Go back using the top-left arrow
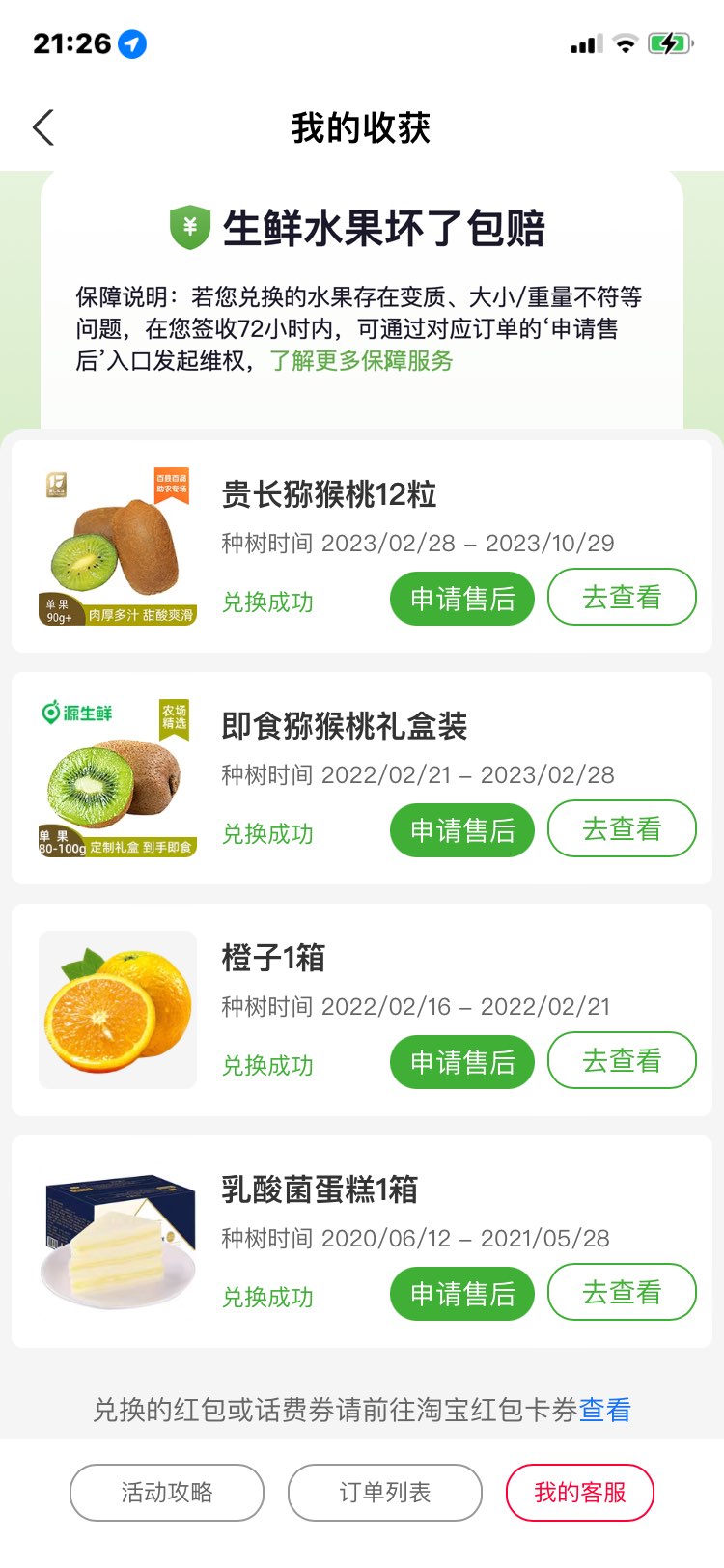 [43, 127]
